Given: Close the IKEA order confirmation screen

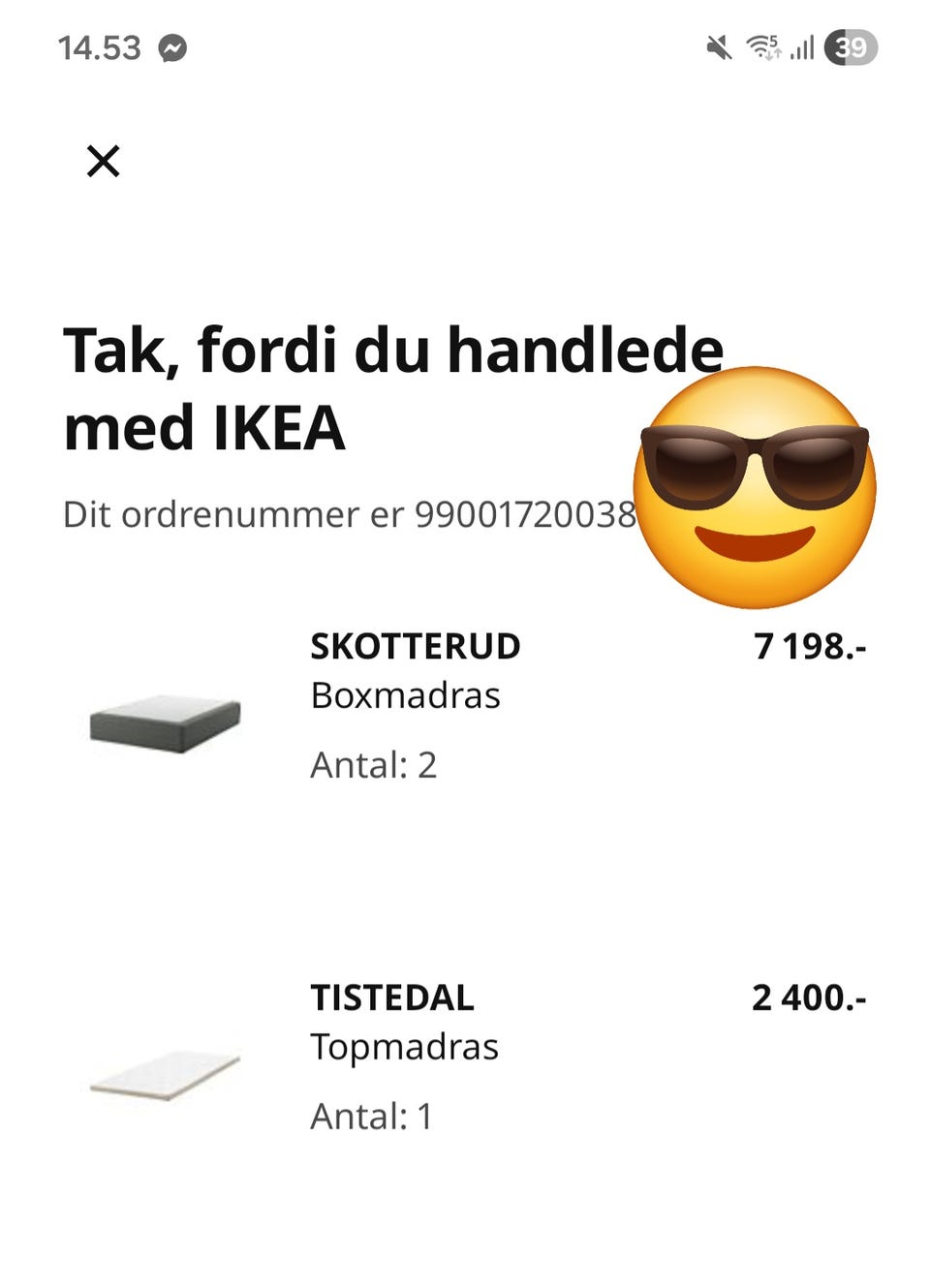Looking at the screenshot, I should [x=103, y=161].
